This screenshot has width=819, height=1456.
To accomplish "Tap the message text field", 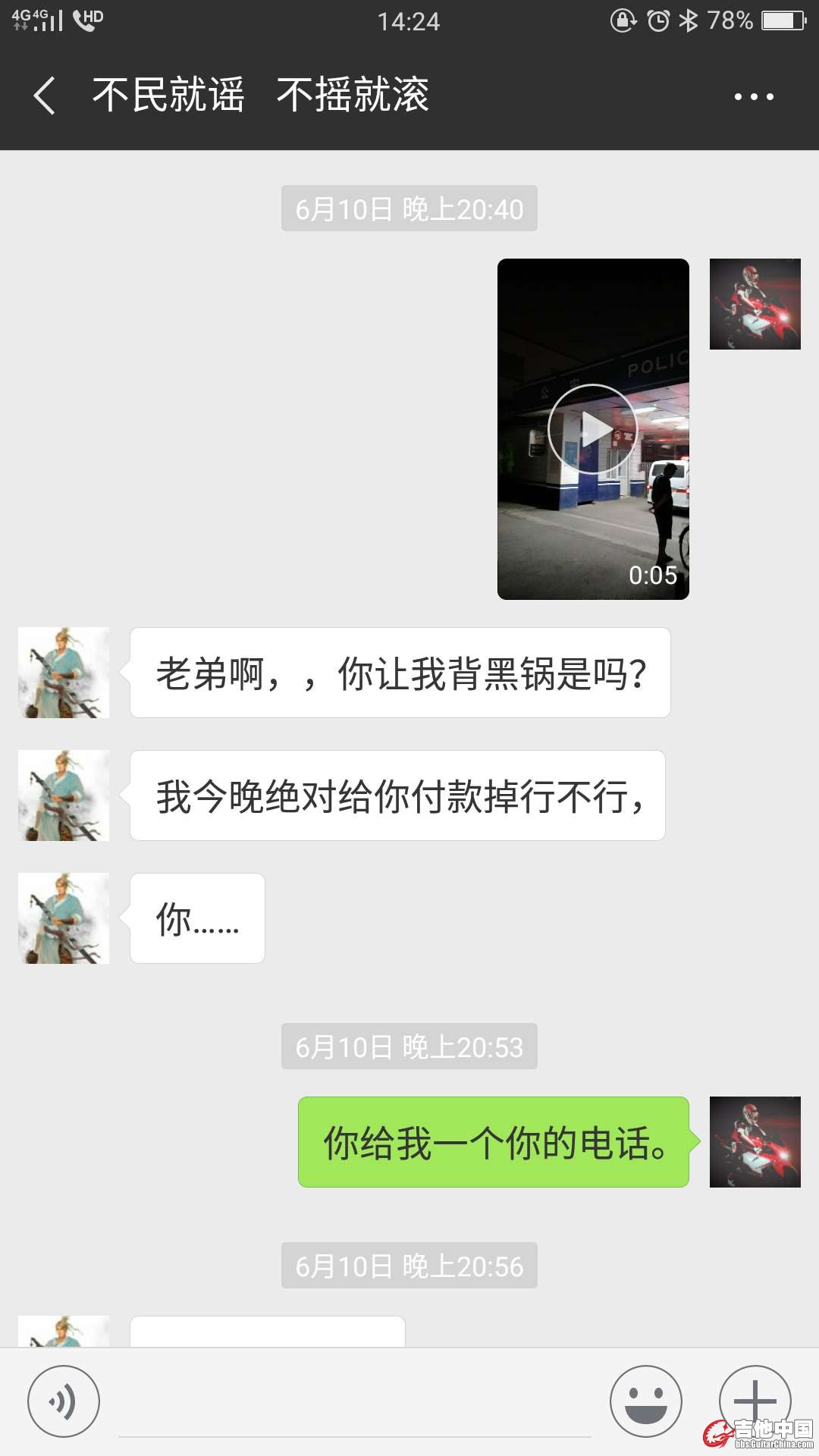I will [355, 1404].
